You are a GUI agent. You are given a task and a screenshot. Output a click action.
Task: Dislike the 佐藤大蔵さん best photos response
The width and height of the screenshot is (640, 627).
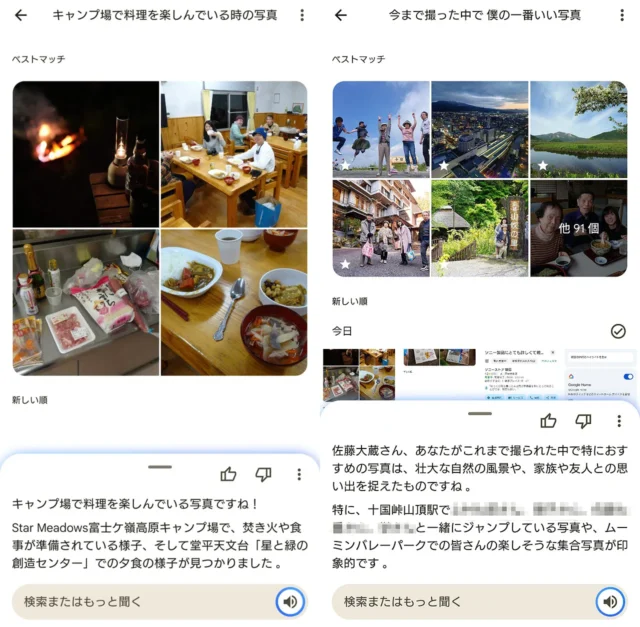point(583,421)
